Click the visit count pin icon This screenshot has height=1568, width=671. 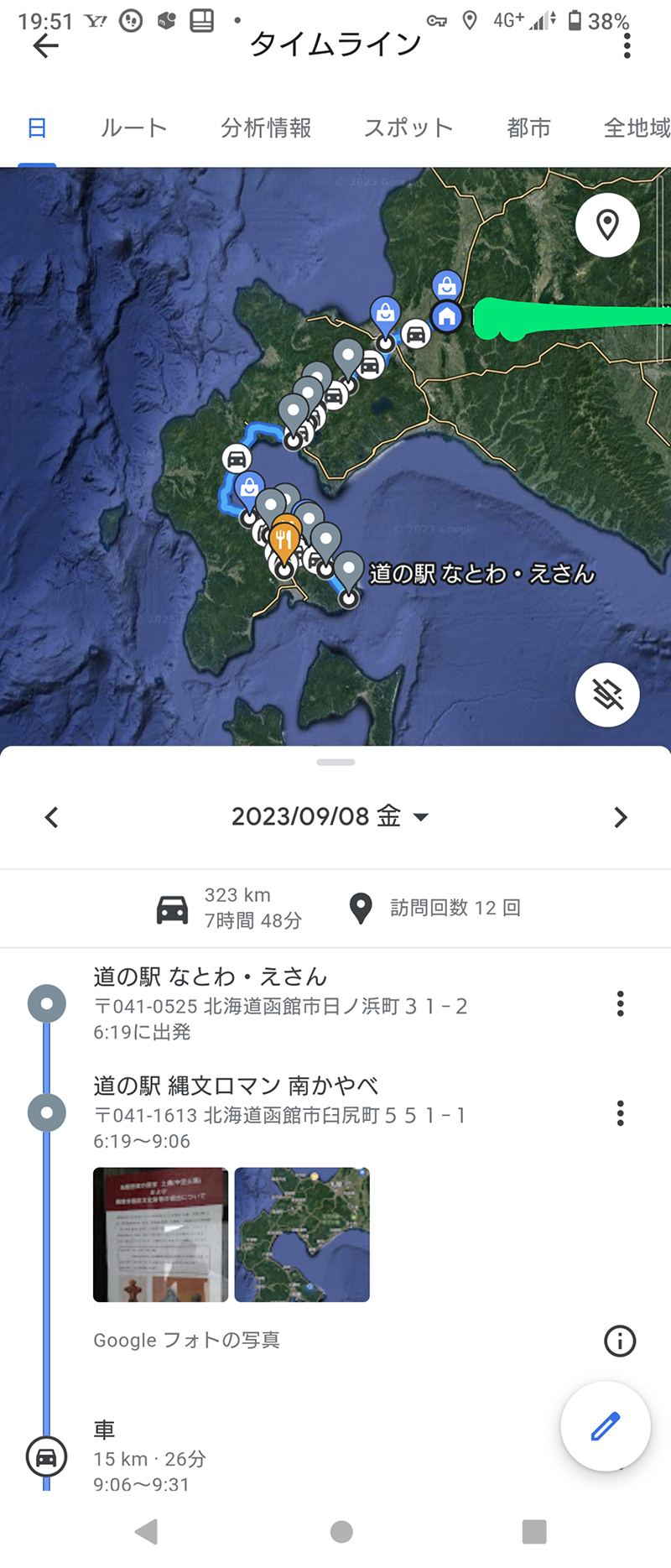(360, 909)
